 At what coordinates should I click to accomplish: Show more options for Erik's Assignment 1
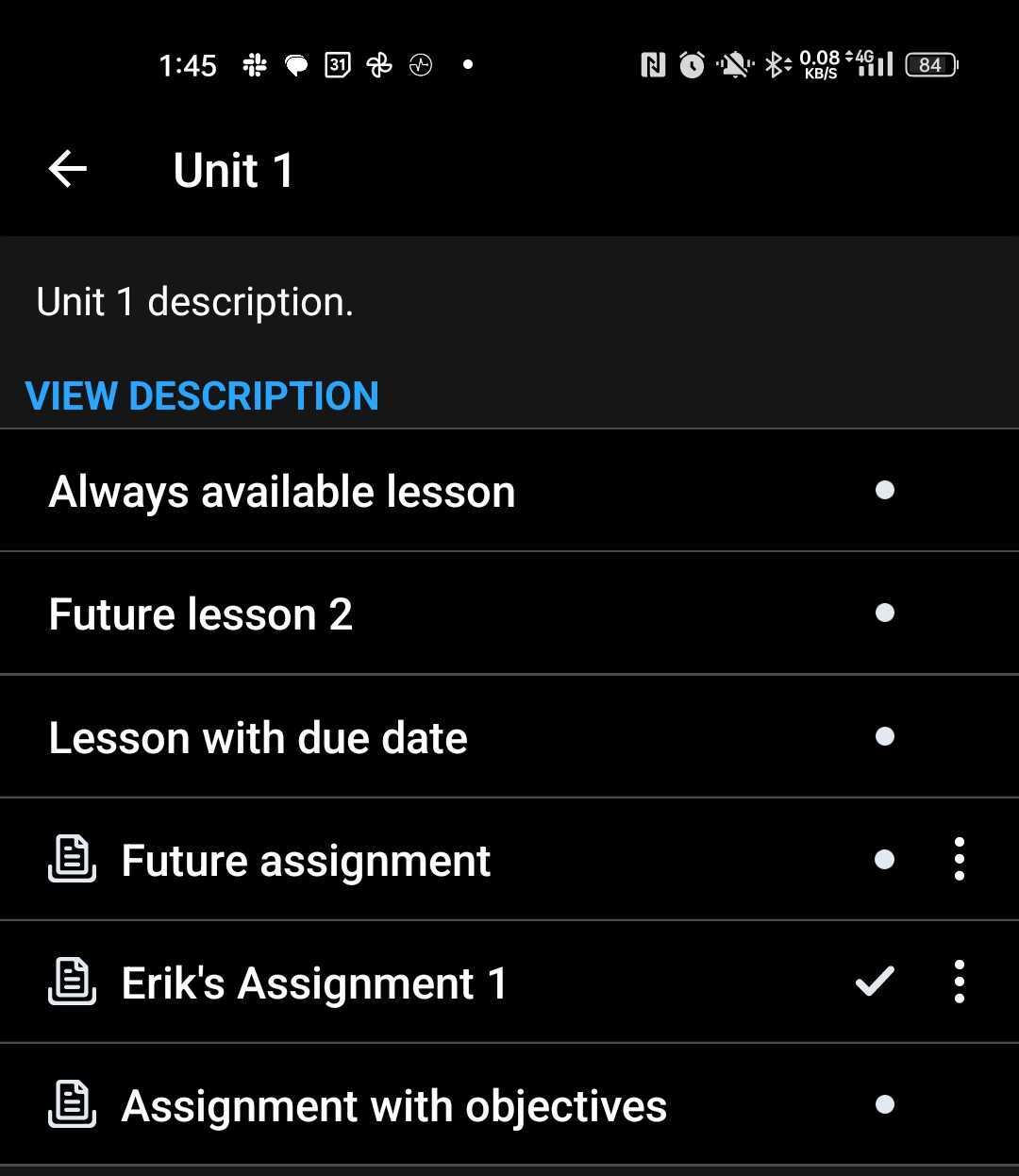point(959,982)
